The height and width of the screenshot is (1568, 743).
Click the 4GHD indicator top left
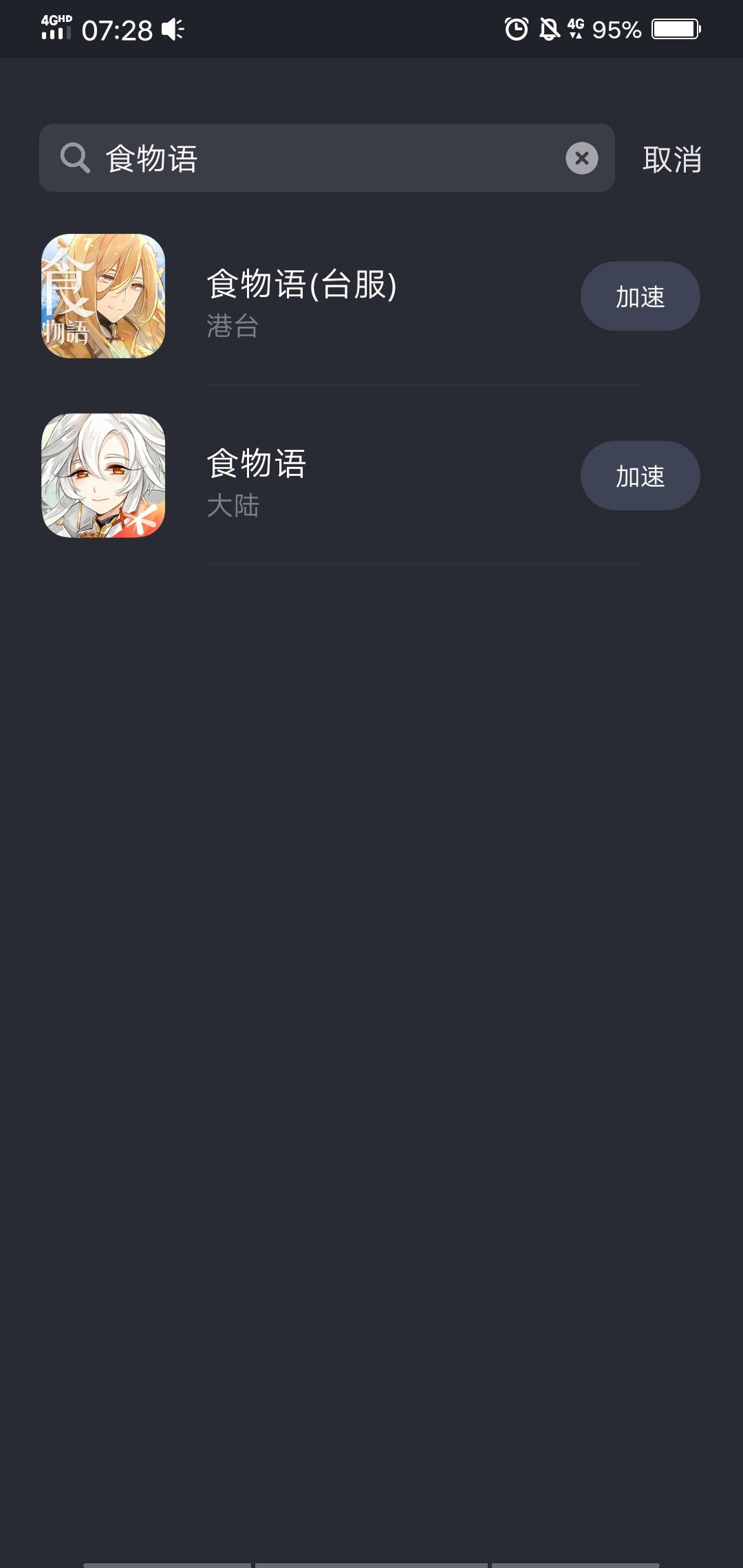54,19
